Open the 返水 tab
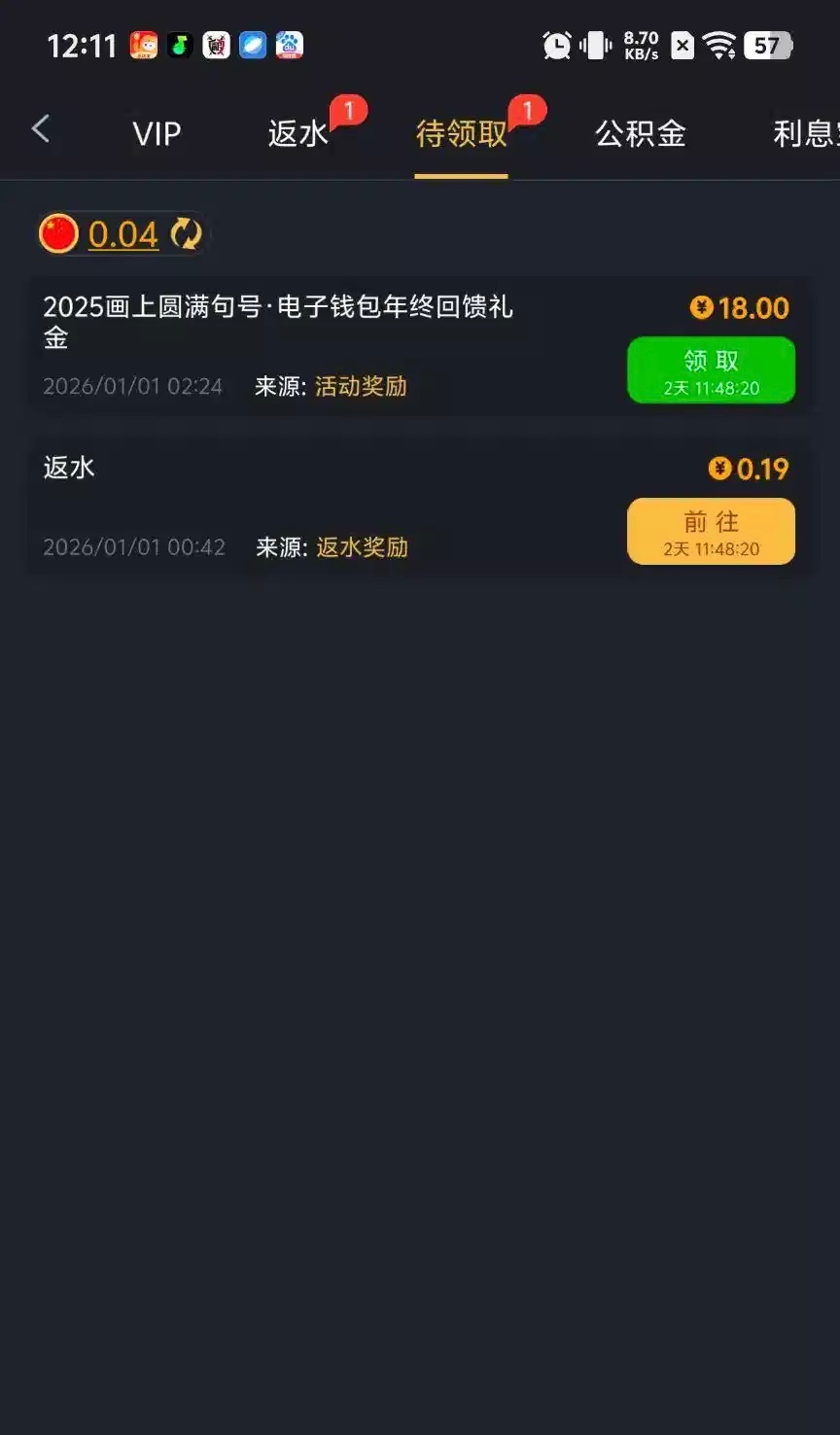 pos(298,134)
